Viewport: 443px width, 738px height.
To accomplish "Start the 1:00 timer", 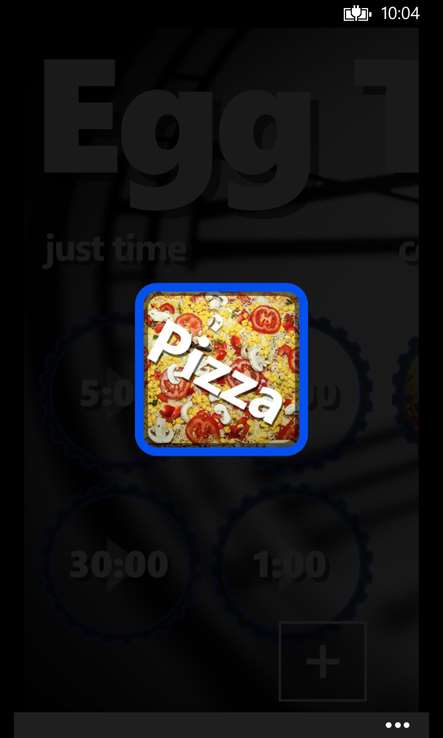I will pyautogui.click(x=290, y=565).
